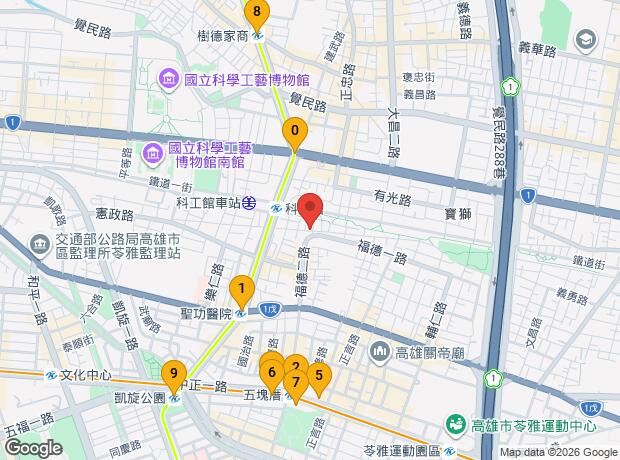Select the orange map marker numbered 5

(x=320, y=376)
